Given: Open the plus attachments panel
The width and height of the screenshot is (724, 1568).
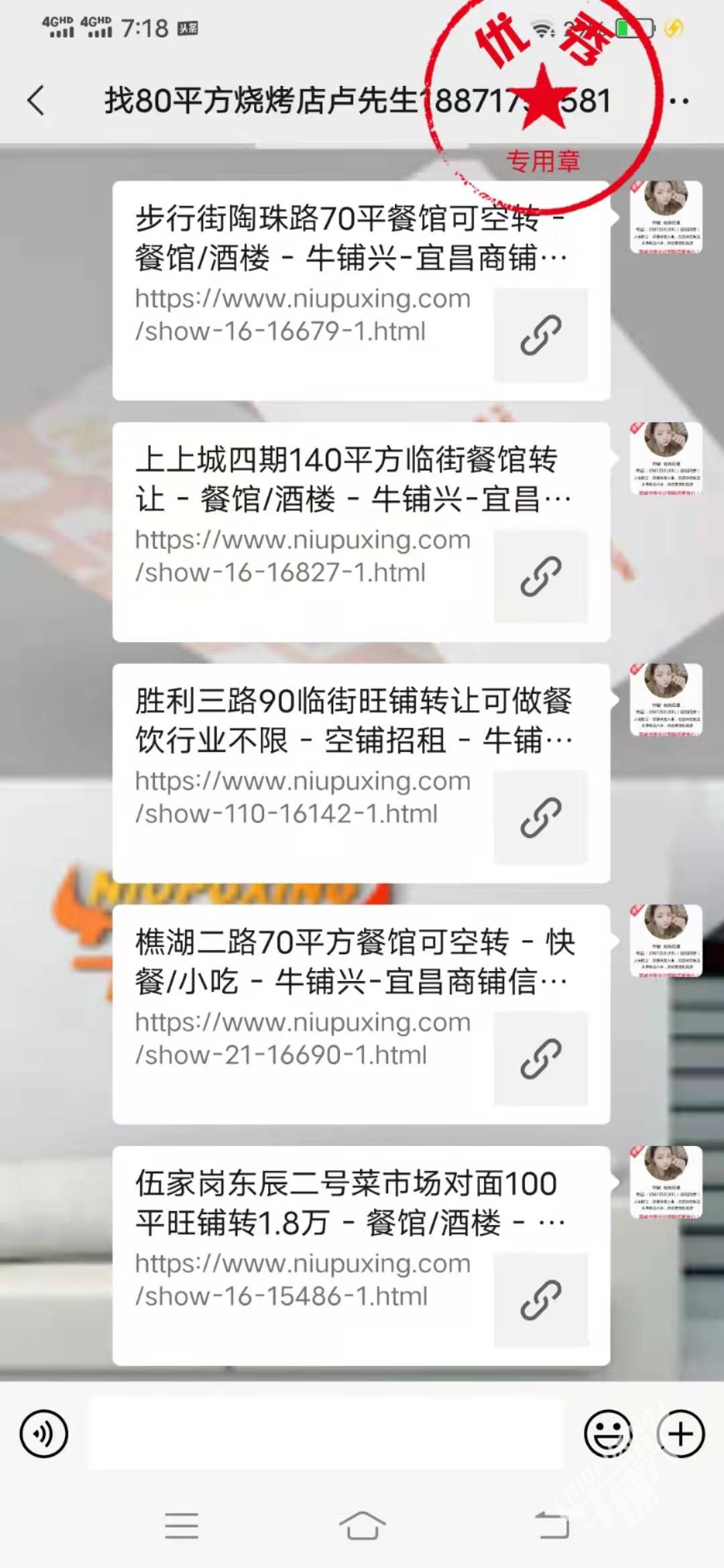Looking at the screenshot, I should coord(680,1434).
